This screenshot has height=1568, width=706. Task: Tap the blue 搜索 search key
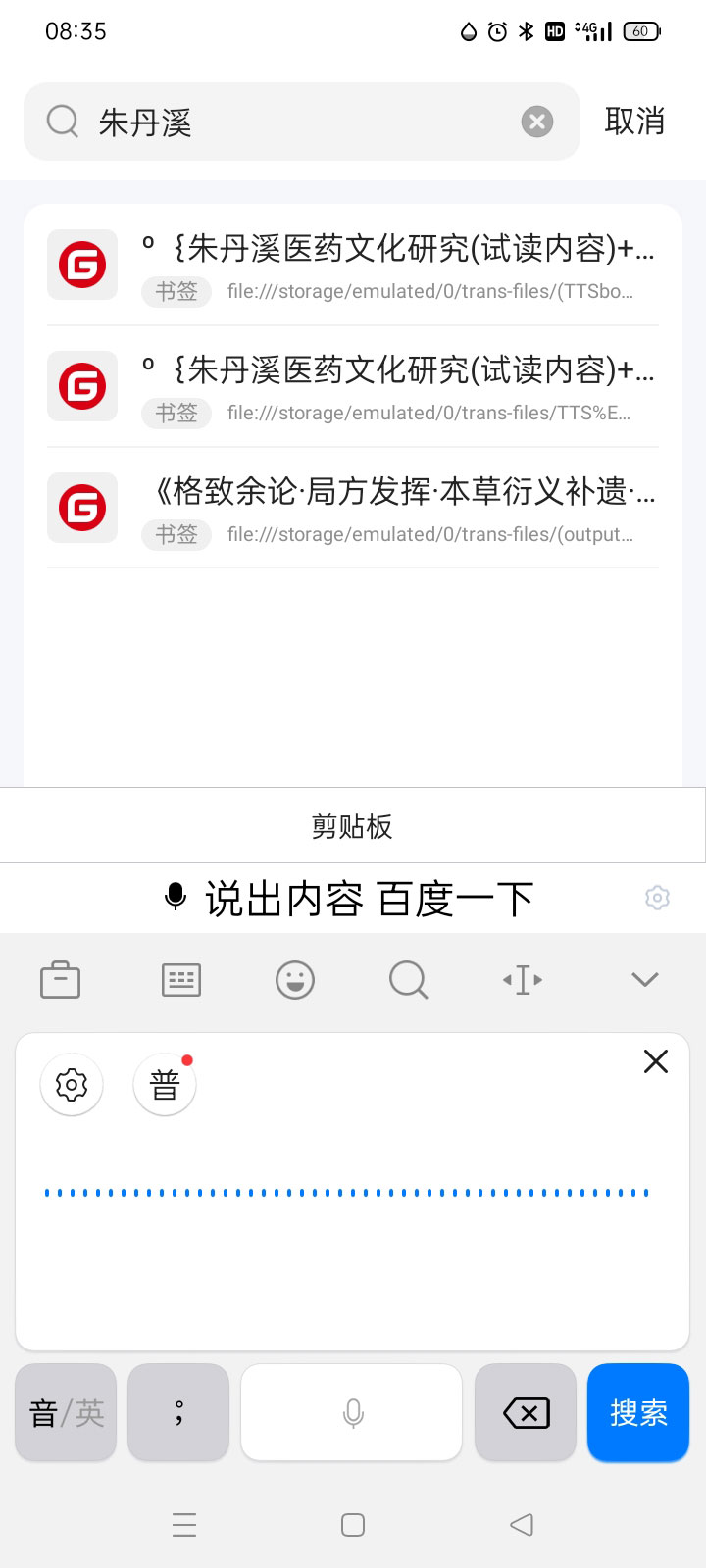coord(638,1413)
